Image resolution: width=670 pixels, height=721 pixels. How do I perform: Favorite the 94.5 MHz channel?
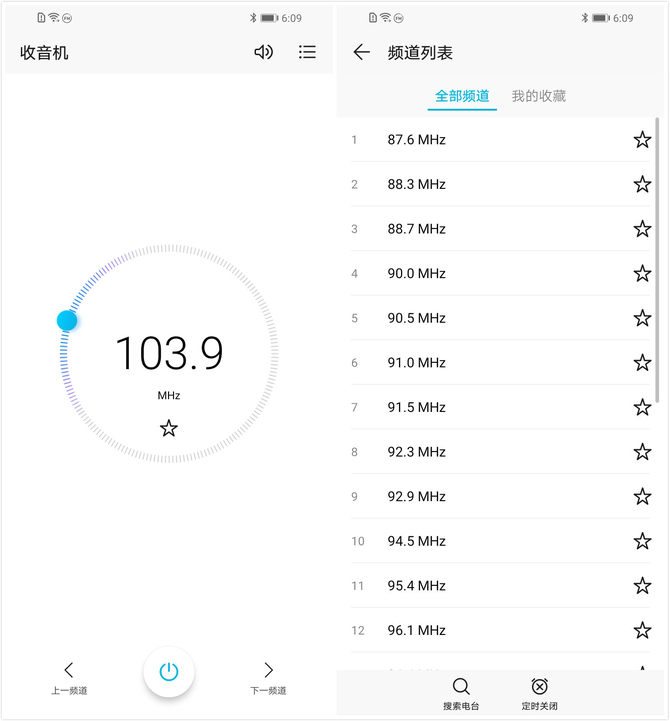(642, 541)
